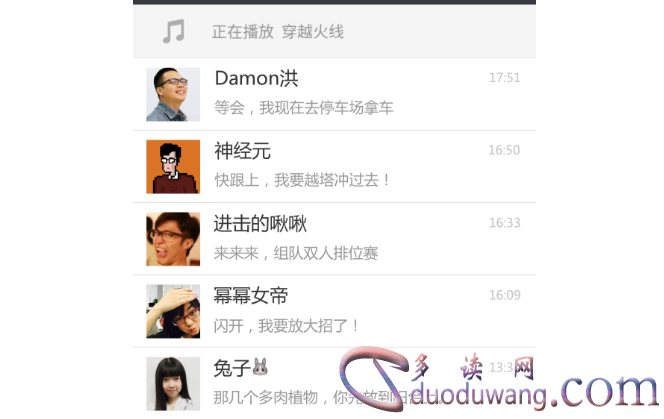This screenshot has width=664, height=419.
Task: Open the conversation with 神经元
Action: click(333, 166)
